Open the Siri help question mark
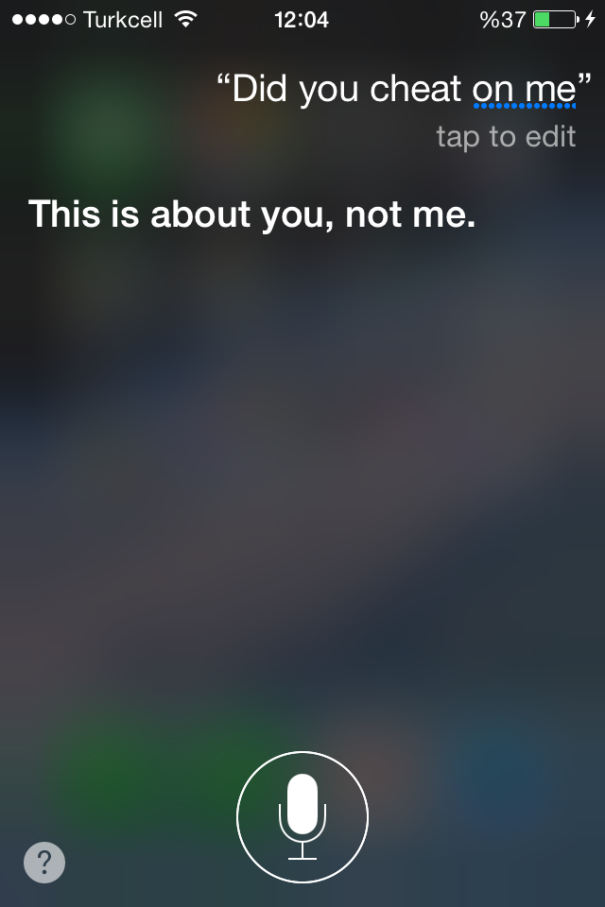605x907 pixels. coord(44,862)
